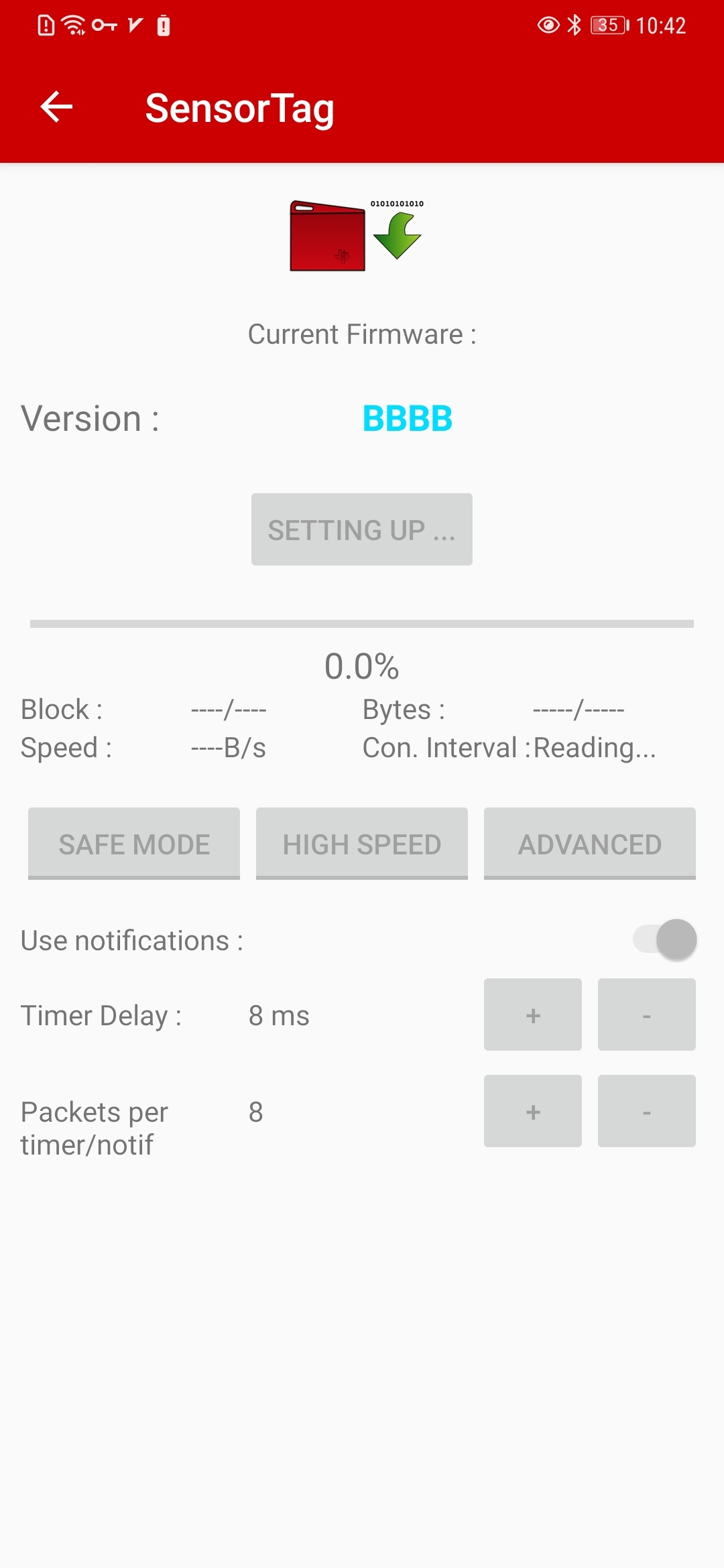
Task: Decrease Timer Delay with minus
Action: 646,1015
